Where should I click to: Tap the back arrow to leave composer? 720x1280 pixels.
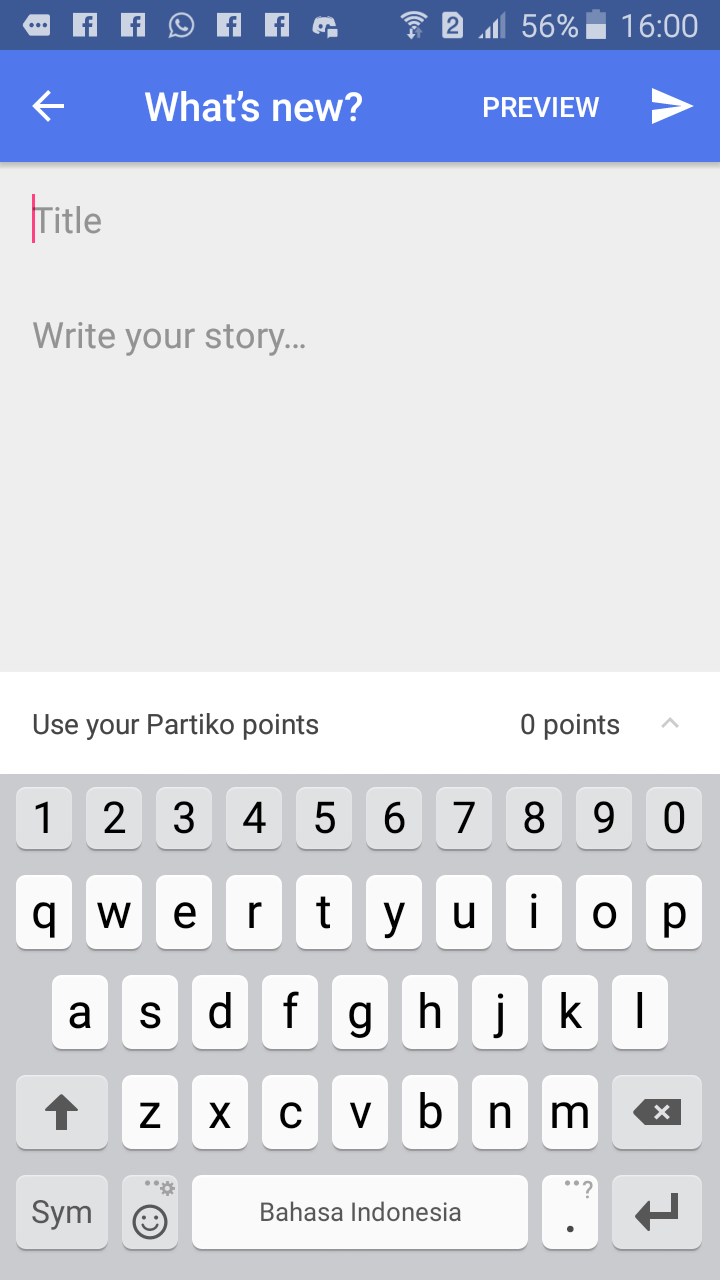(x=47, y=106)
